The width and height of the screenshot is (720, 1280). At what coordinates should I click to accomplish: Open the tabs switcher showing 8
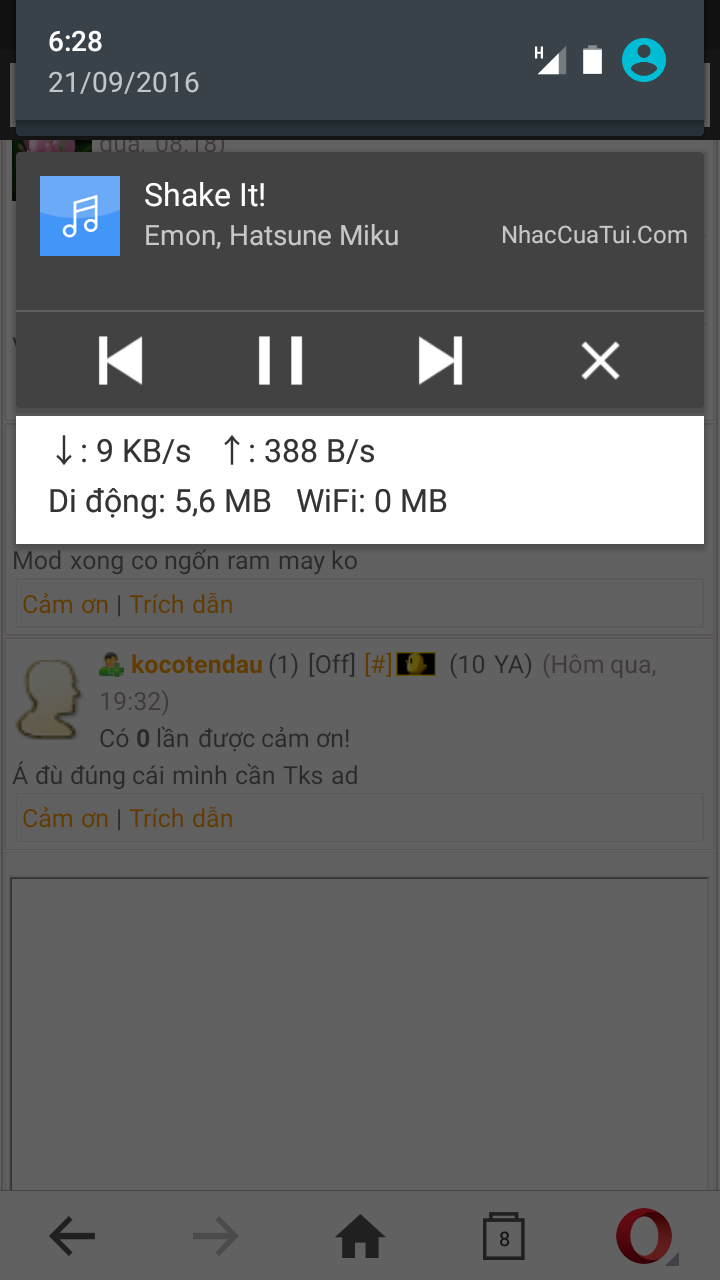click(504, 1238)
